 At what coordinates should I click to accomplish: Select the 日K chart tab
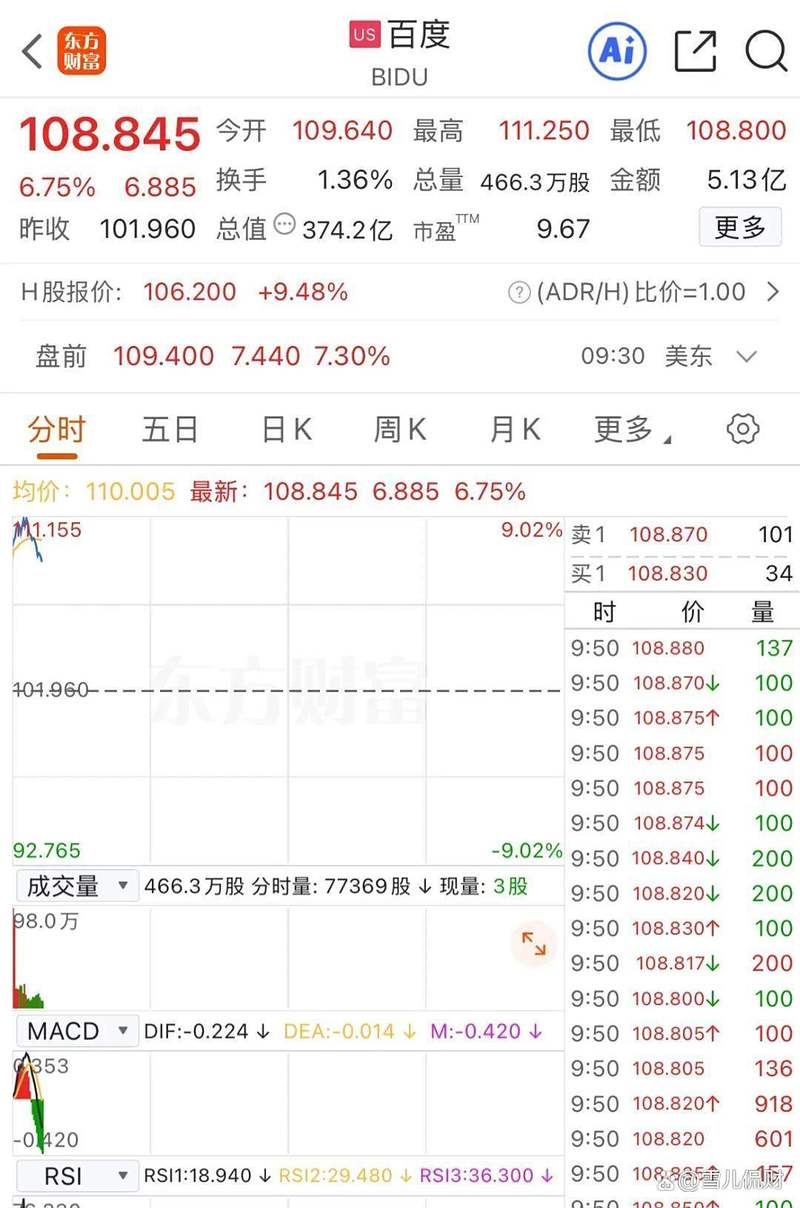(287, 430)
